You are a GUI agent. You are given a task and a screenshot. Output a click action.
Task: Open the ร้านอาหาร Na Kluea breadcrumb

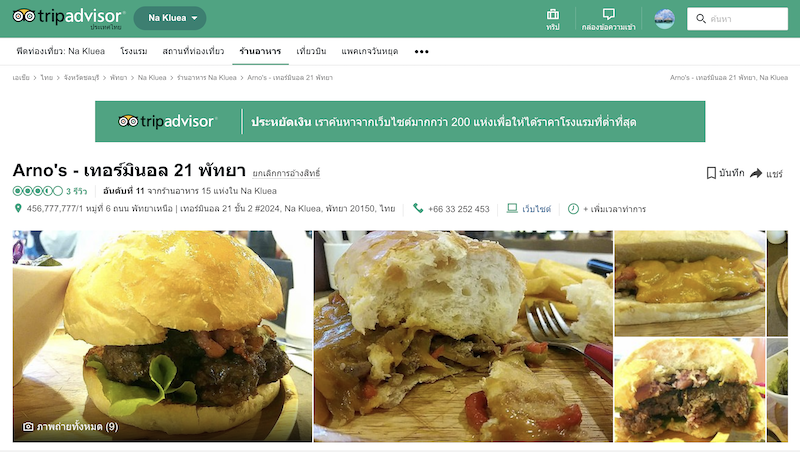(206, 77)
